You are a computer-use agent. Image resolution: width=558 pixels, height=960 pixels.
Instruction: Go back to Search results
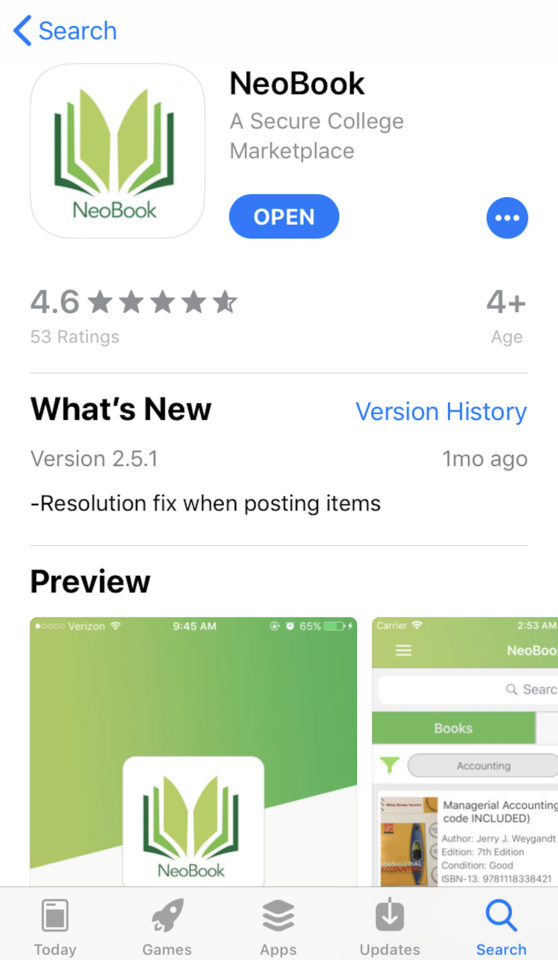click(65, 31)
